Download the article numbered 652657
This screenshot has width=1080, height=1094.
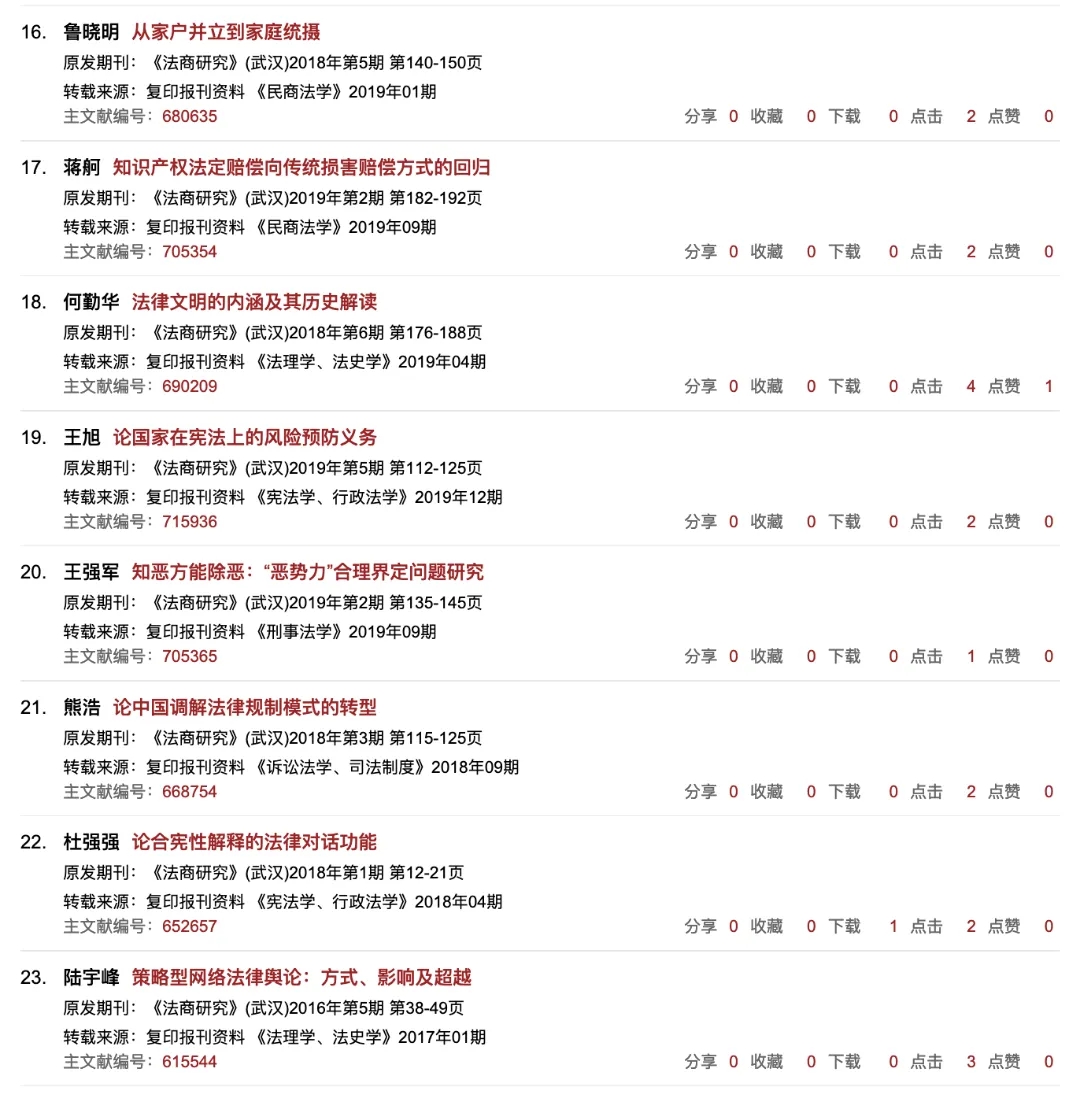[844, 926]
